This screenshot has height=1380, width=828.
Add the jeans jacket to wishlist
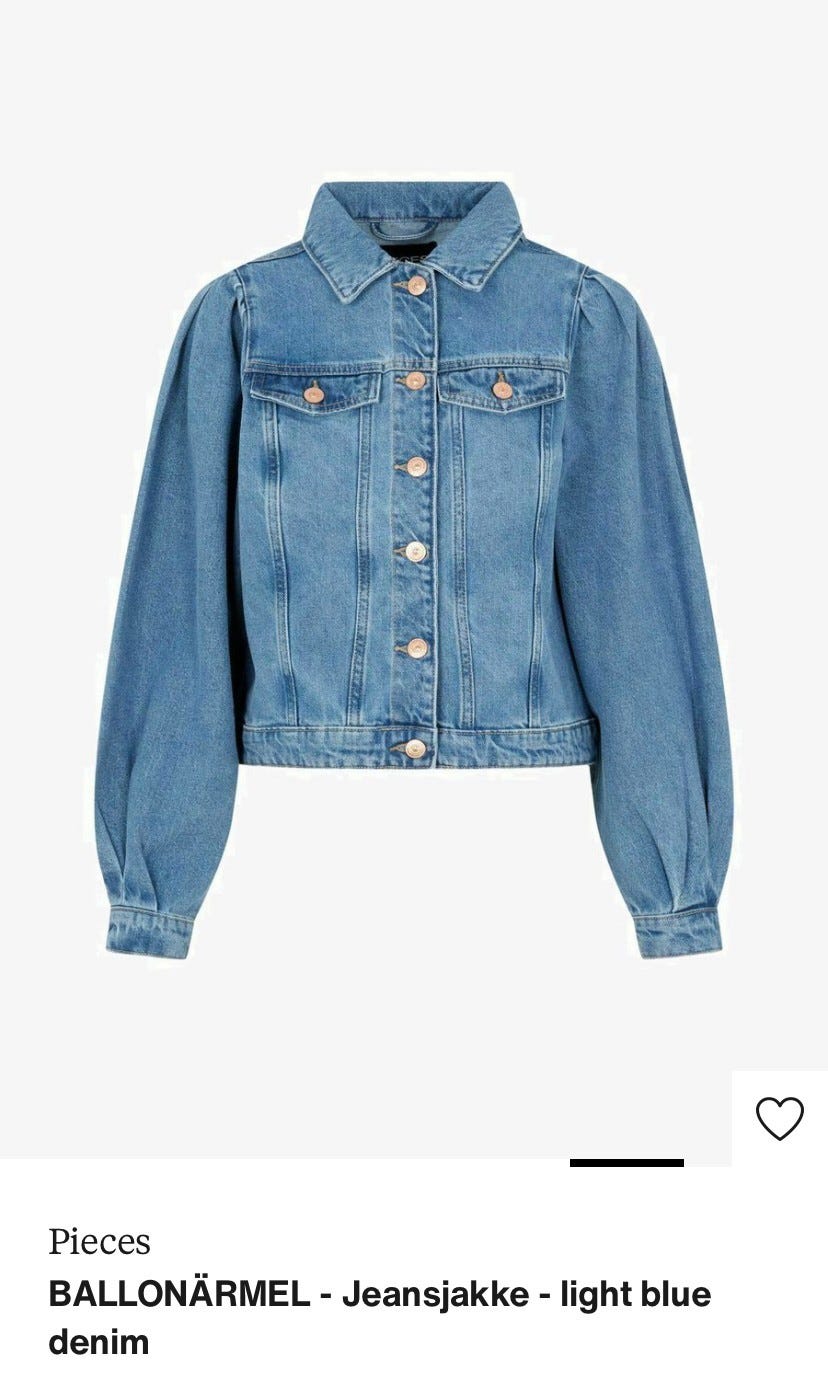[x=779, y=1118]
